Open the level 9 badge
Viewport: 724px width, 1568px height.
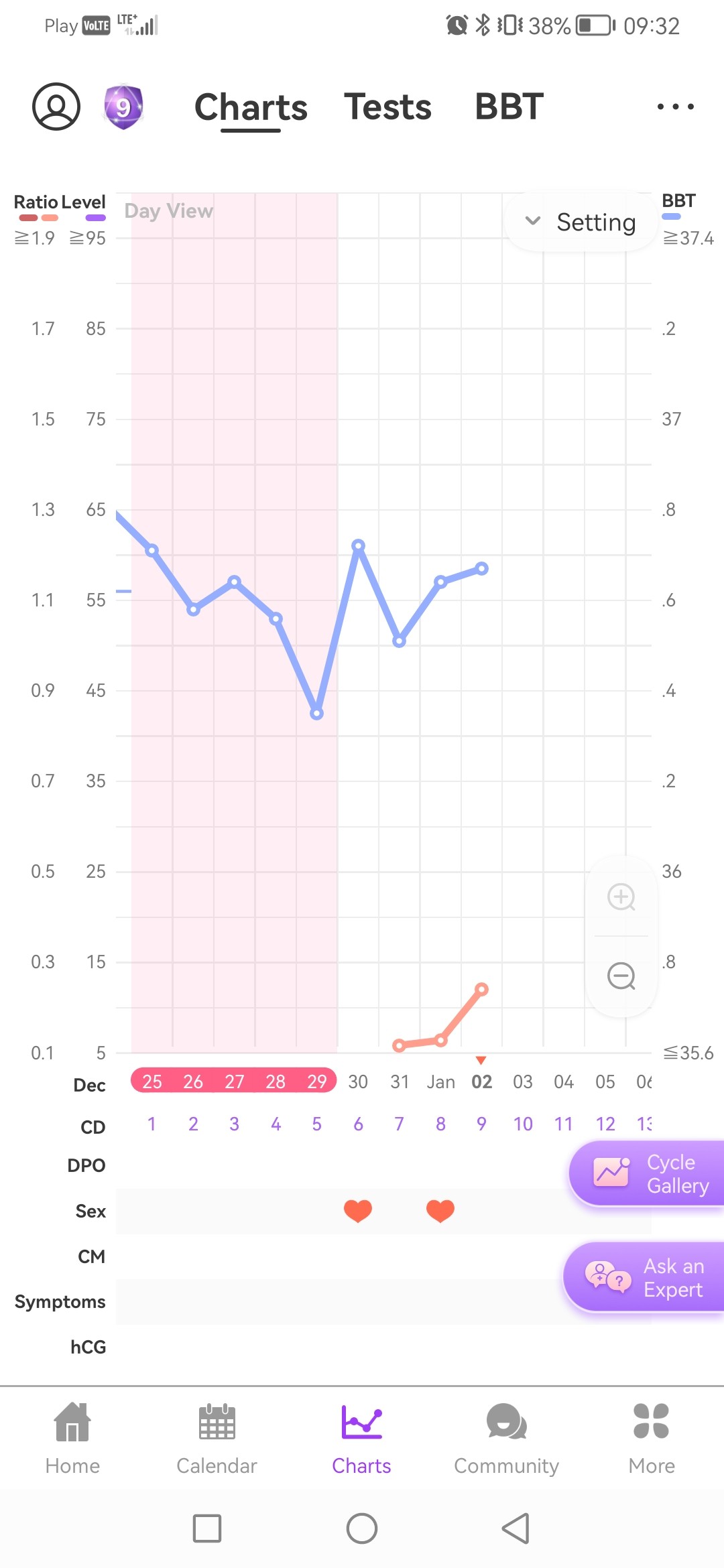[123, 107]
